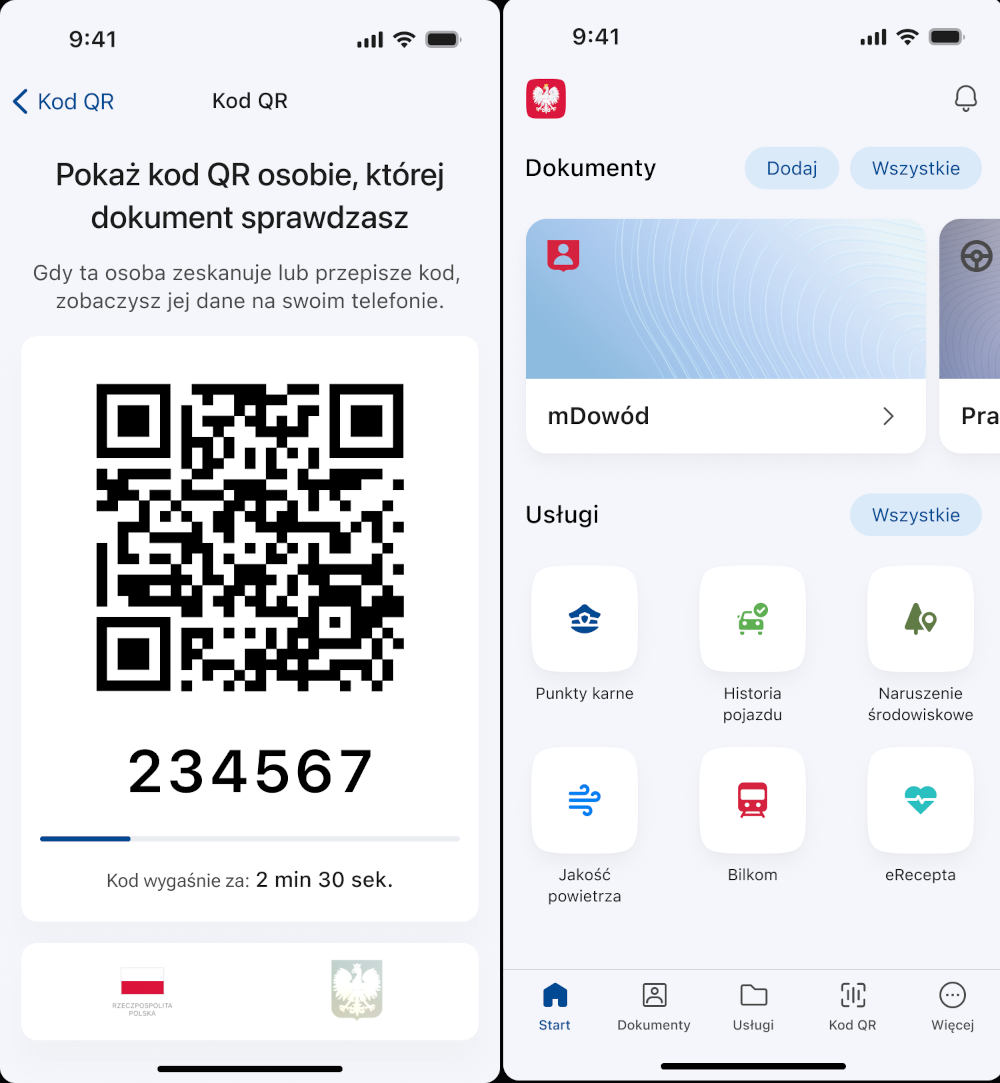Open the Więcej tab
This screenshot has width=1000, height=1083.
pos(952,1006)
